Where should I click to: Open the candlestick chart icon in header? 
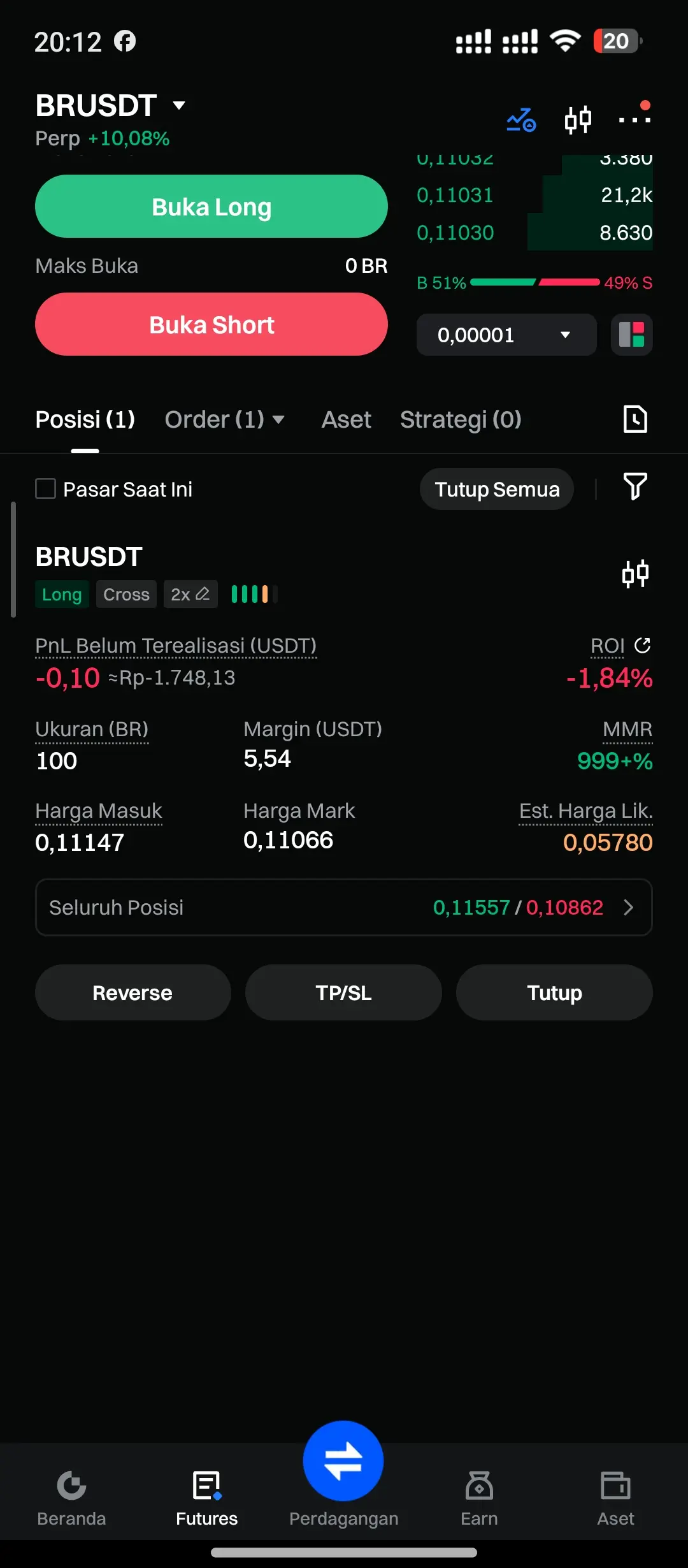coord(578,119)
